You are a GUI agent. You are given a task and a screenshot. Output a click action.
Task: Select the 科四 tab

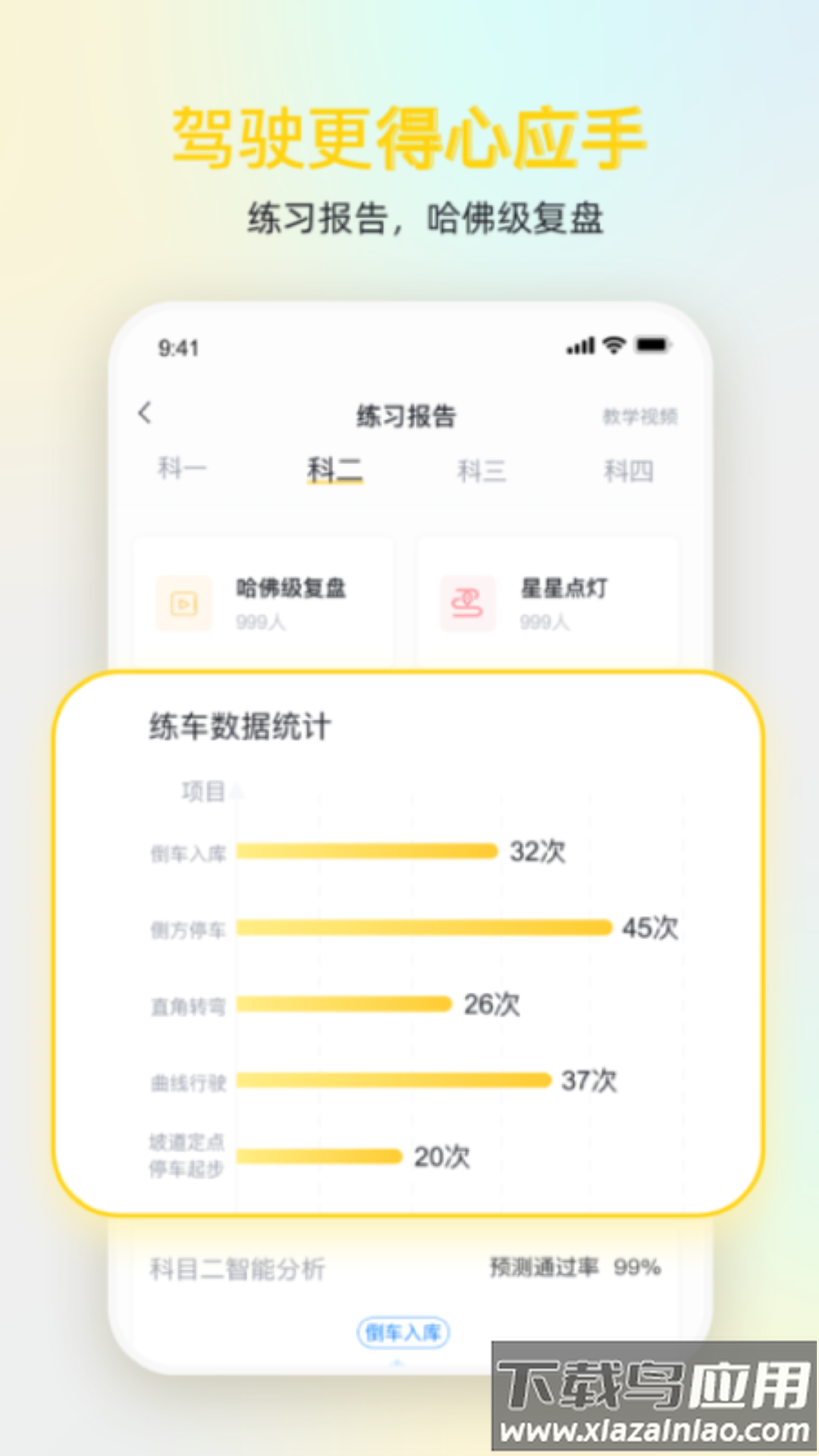tap(628, 470)
